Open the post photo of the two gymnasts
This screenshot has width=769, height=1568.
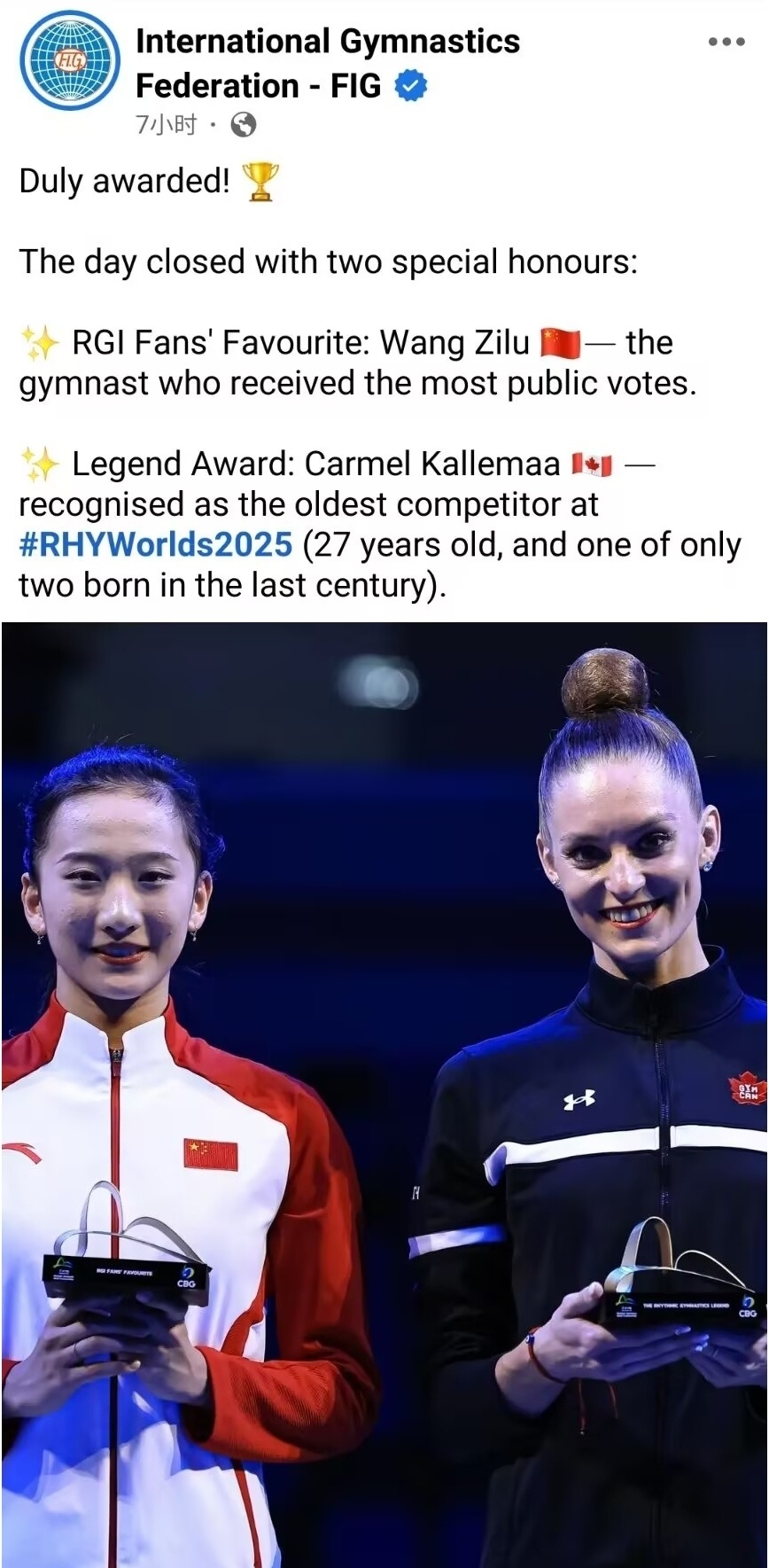click(x=384, y=1095)
